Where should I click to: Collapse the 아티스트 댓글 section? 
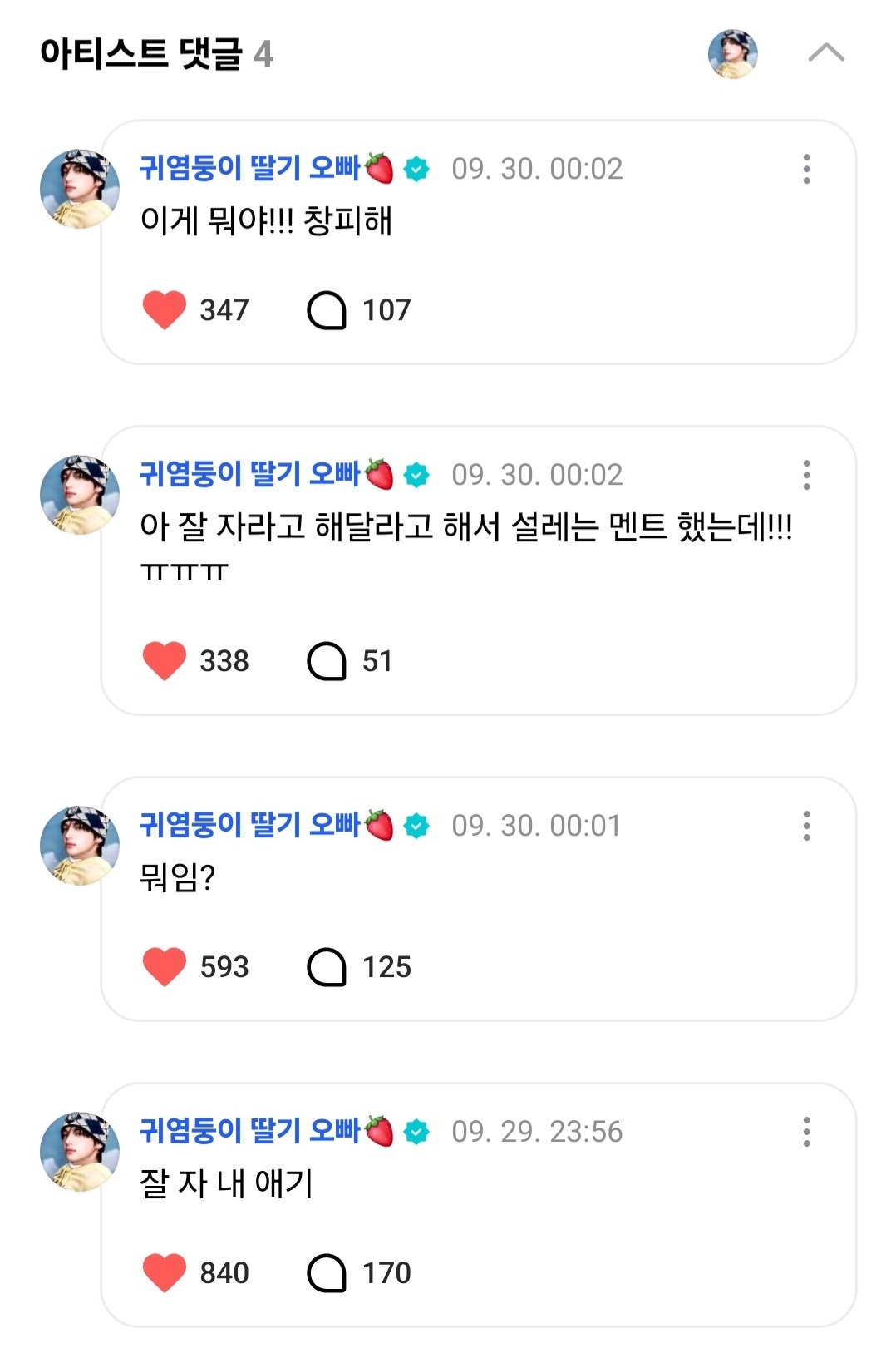[825, 53]
